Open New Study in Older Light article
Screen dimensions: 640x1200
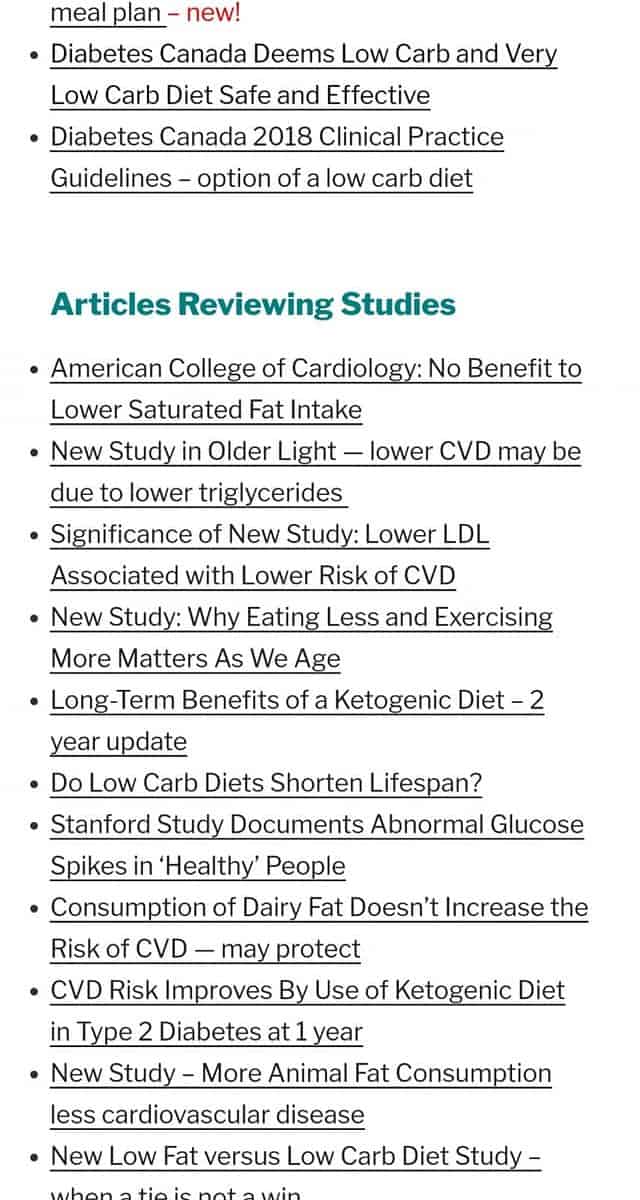316,472
